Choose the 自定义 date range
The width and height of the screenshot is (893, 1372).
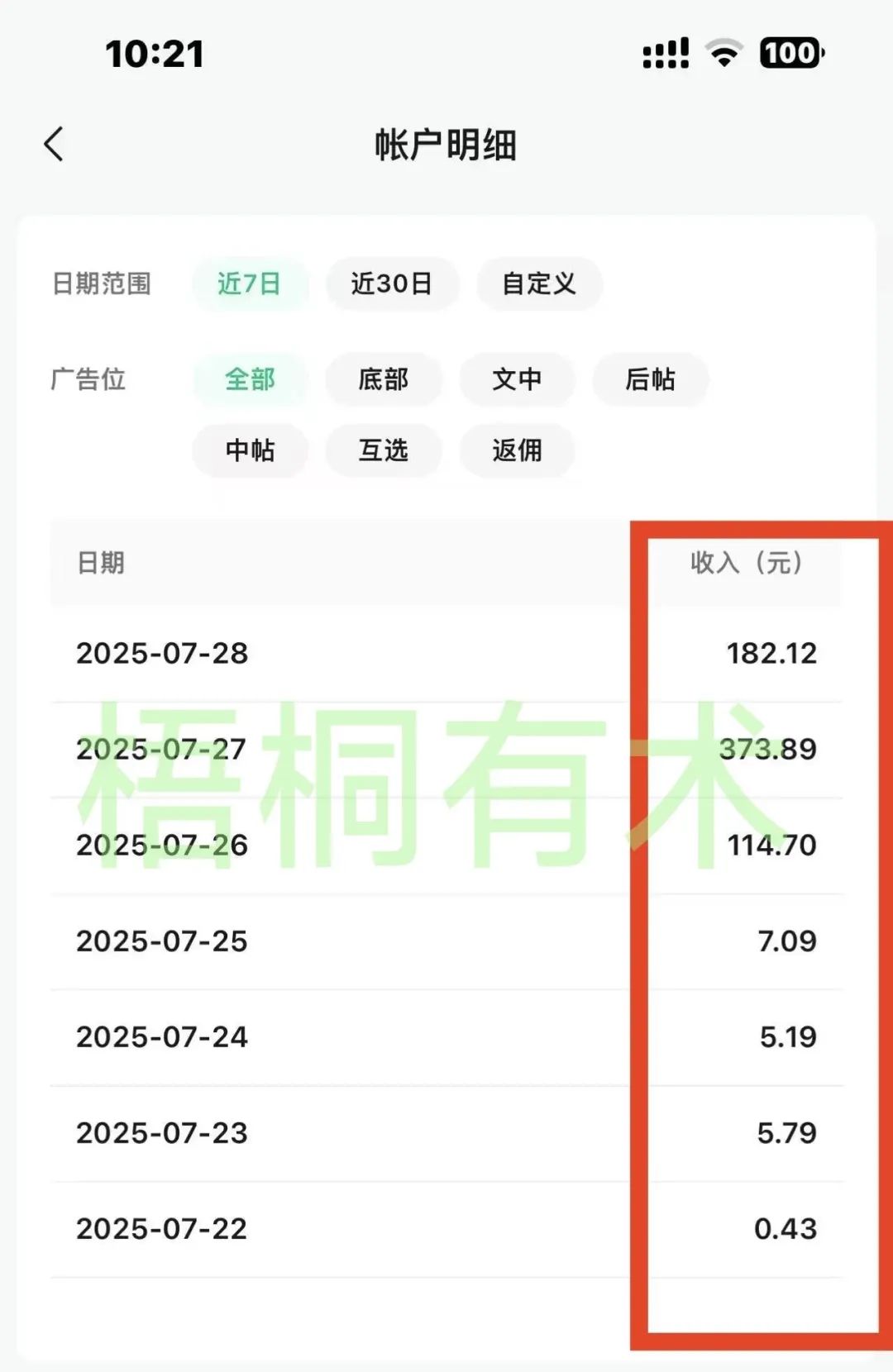539,284
